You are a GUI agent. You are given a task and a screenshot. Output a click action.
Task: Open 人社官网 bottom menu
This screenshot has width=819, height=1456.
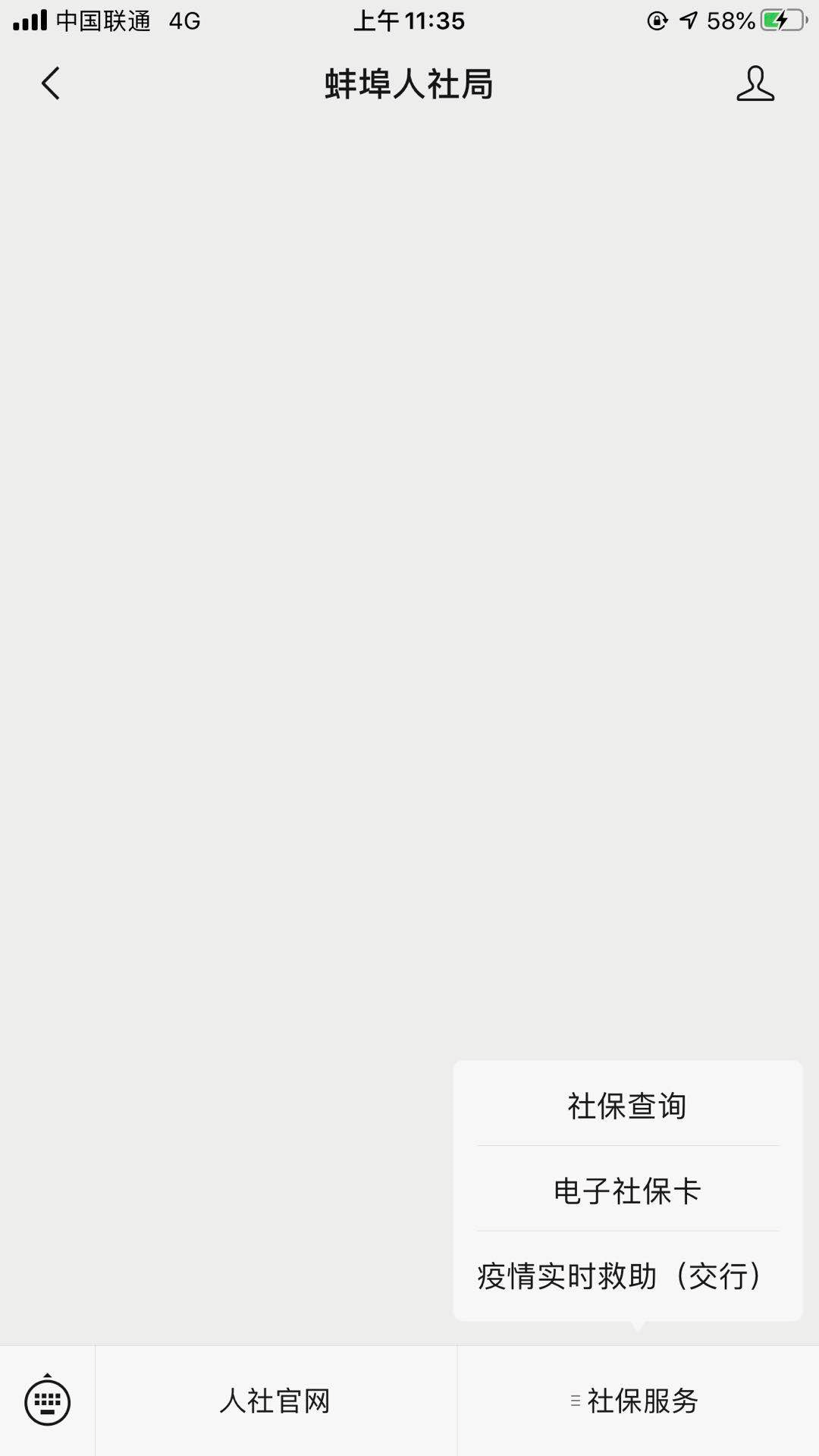tap(275, 1401)
